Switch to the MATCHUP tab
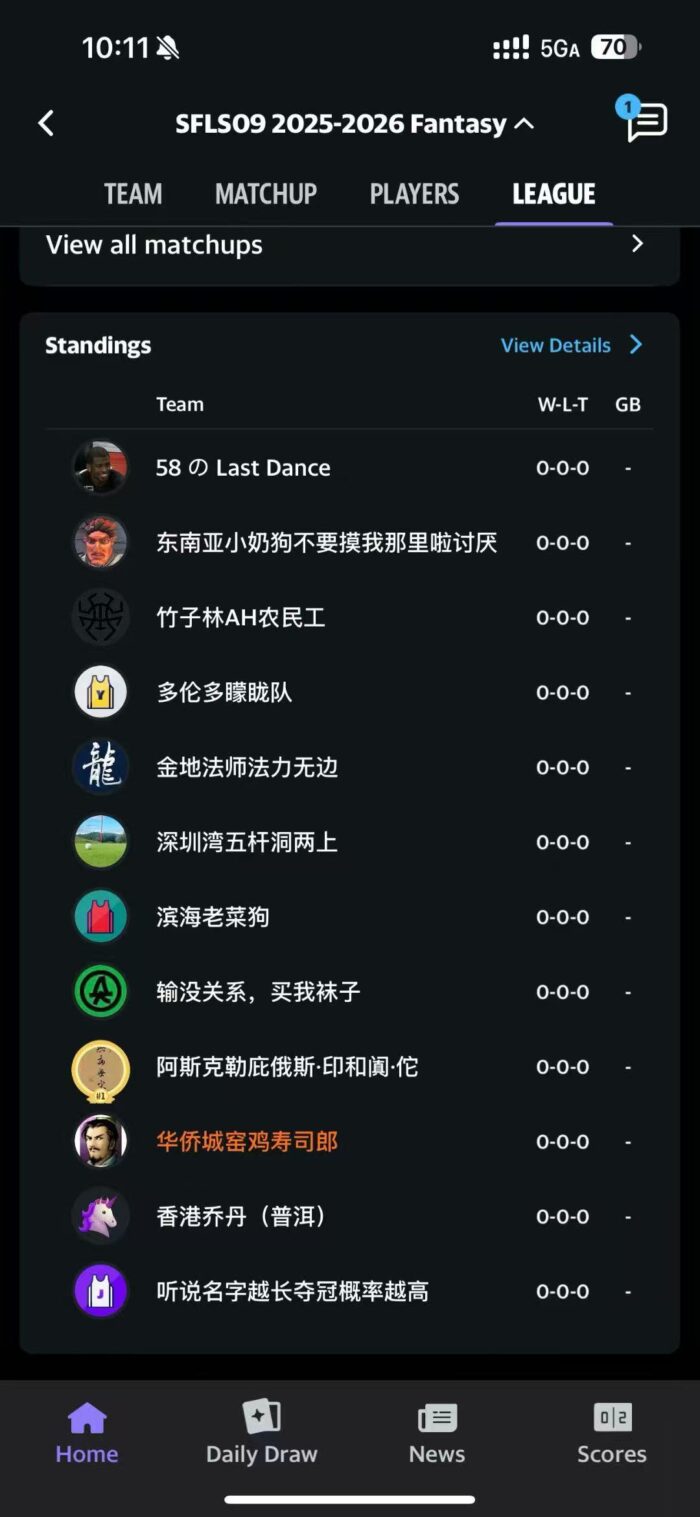 pyautogui.click(x=266, y=194)
